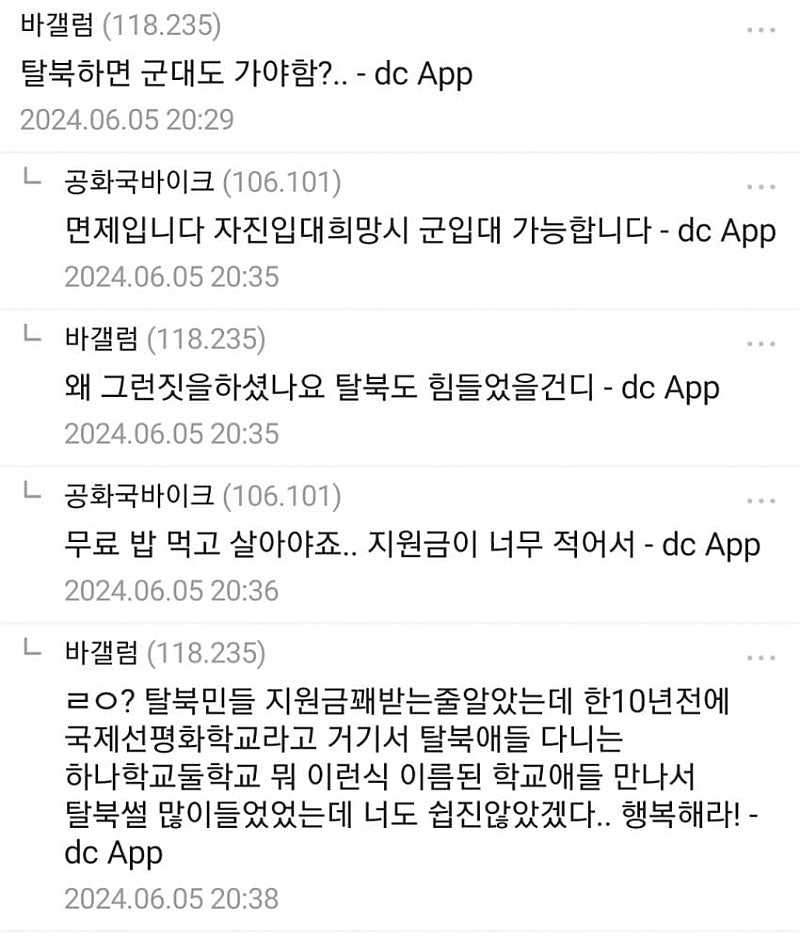Open the options menu for the '무료 밥 먹고 살아야죠' reply

761,500
